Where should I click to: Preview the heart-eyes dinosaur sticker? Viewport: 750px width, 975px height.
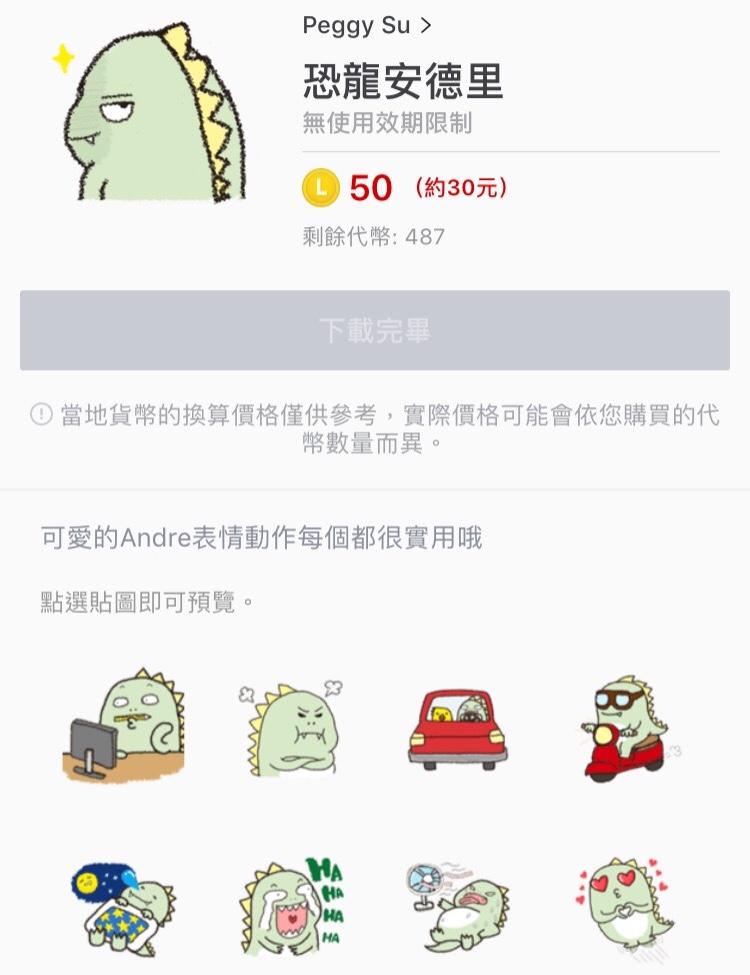point(623,903)
